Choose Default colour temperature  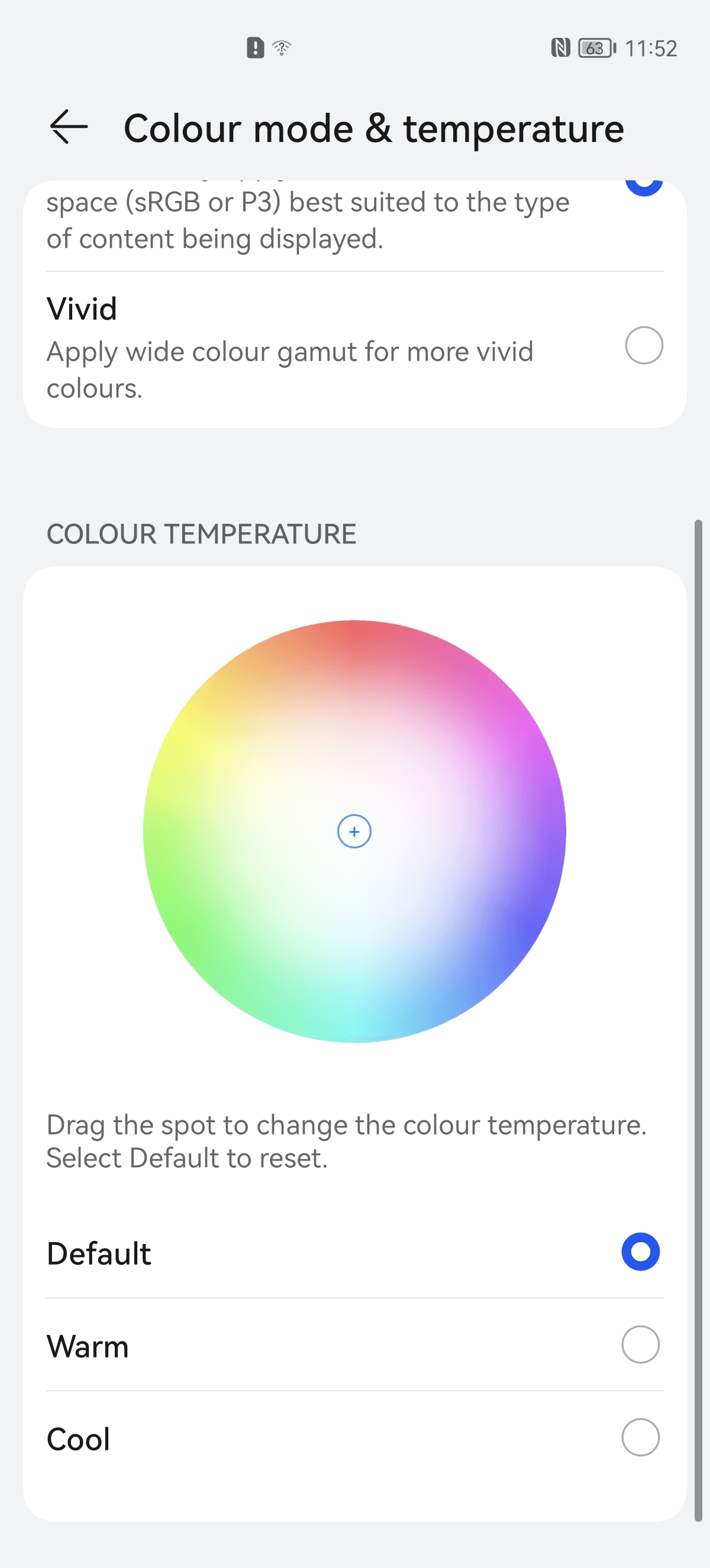pyautogui.click(x=640, y=1252)
